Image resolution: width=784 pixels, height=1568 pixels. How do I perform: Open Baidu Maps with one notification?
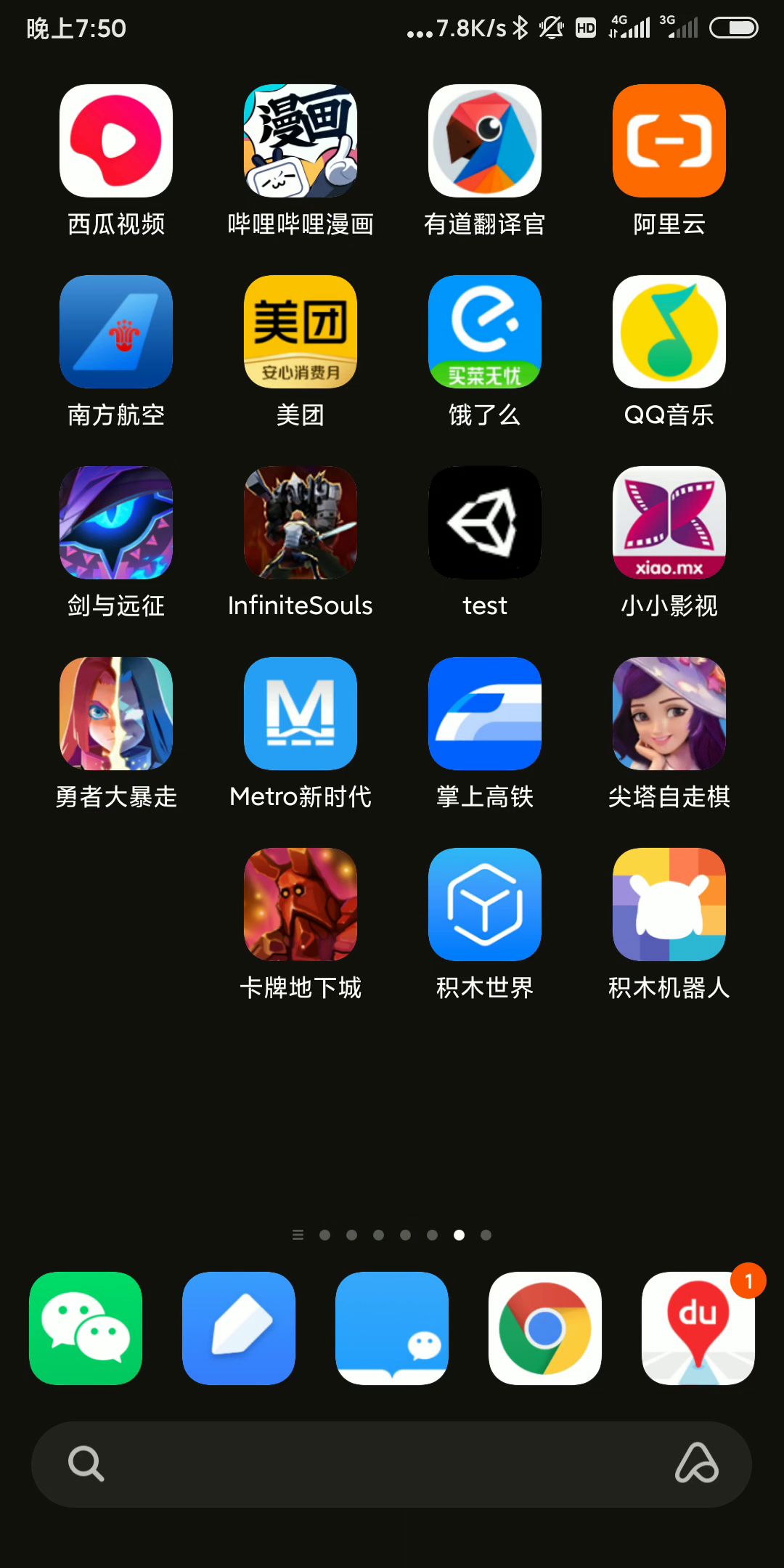[698, 1328]
